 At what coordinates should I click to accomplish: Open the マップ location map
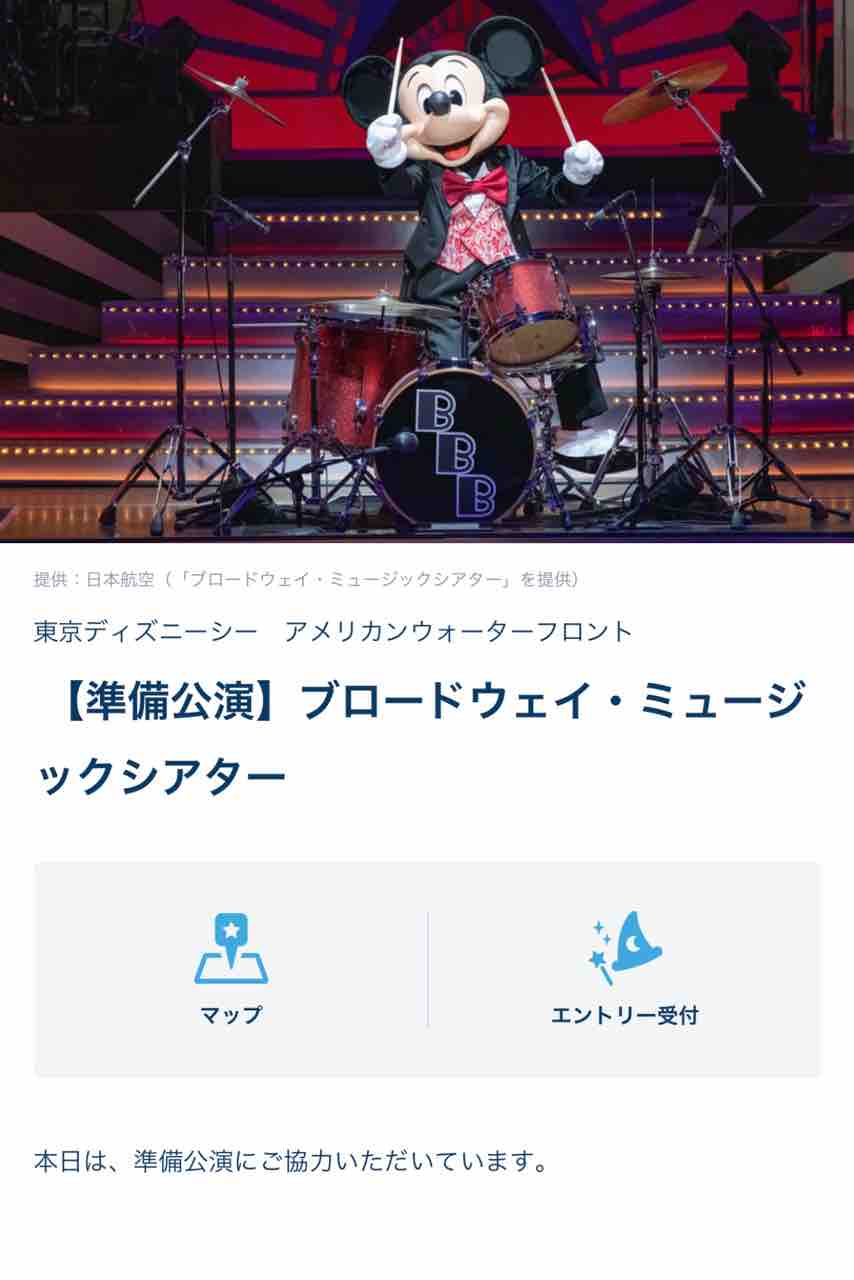pos(231,969)
